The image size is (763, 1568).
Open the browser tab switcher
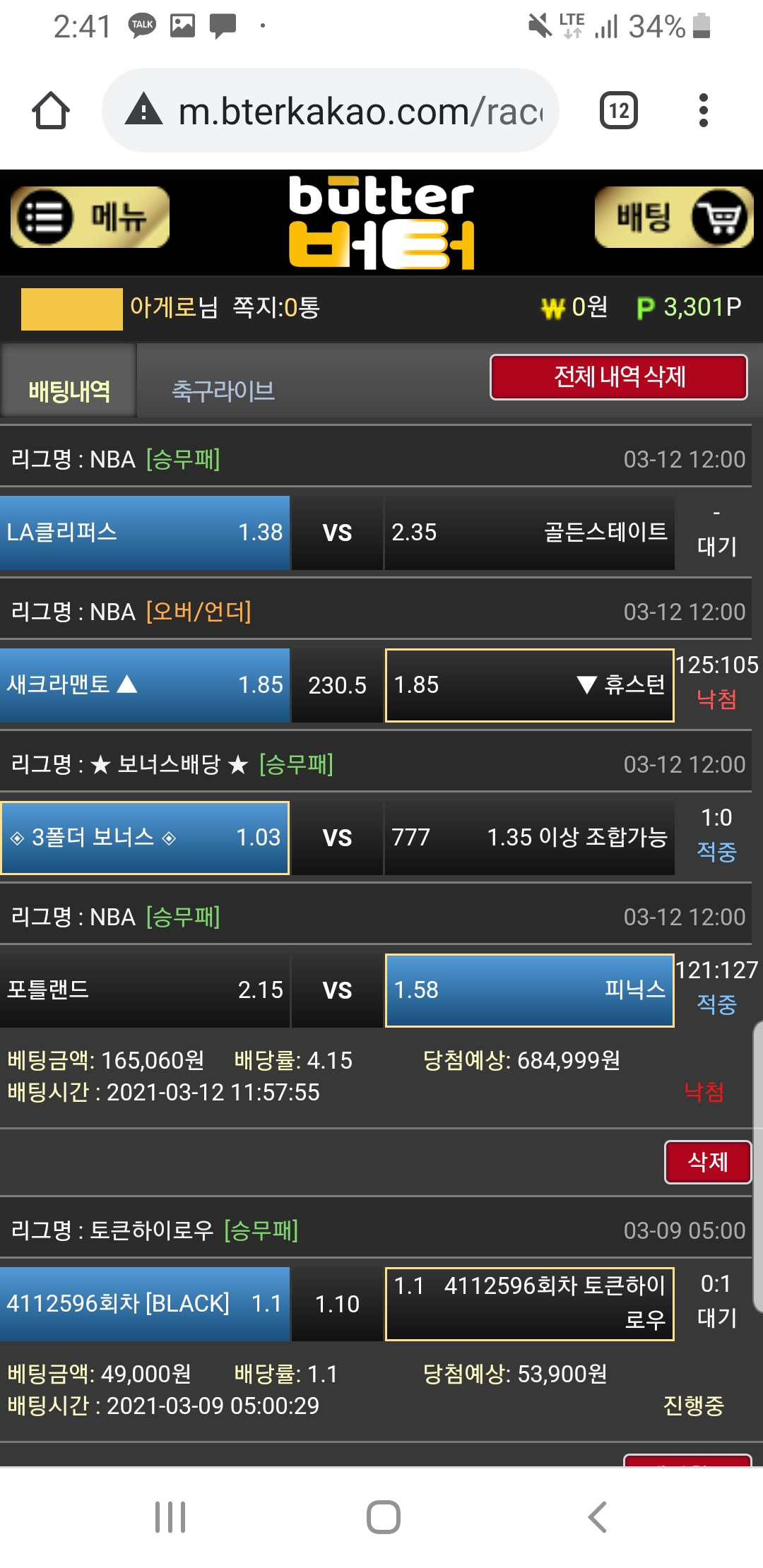coord(619,111)
